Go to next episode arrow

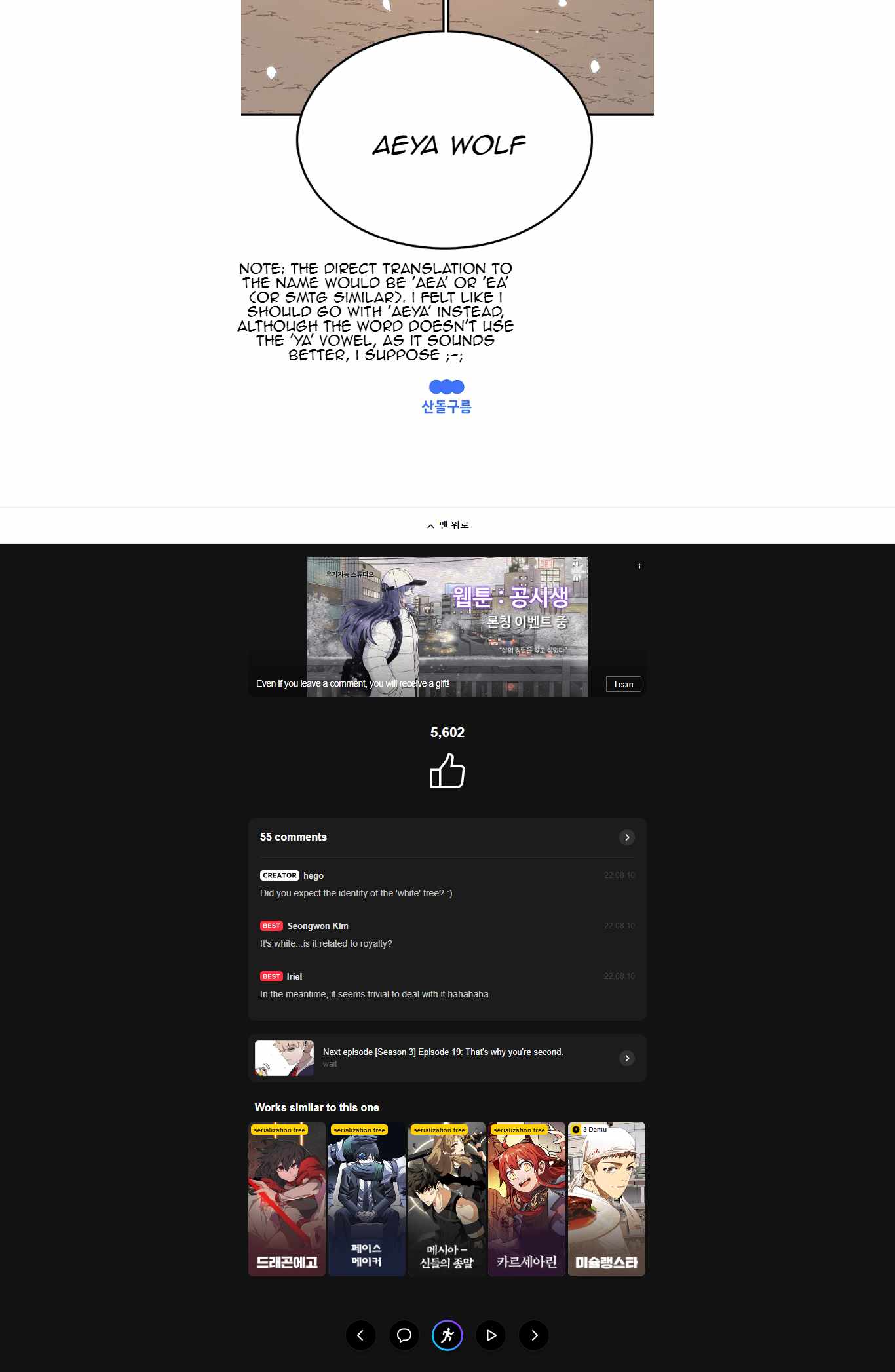[535, 1335]
